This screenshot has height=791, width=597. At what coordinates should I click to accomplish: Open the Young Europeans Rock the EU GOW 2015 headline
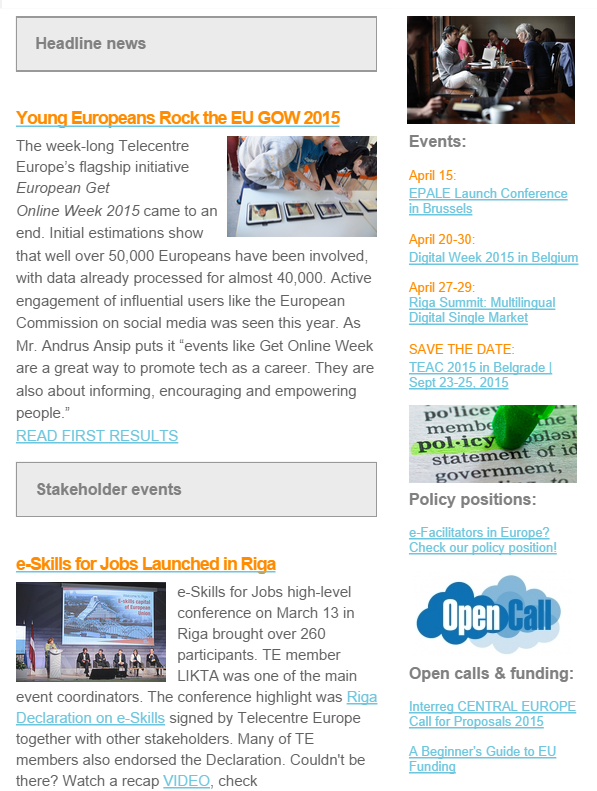pos(178,118)
